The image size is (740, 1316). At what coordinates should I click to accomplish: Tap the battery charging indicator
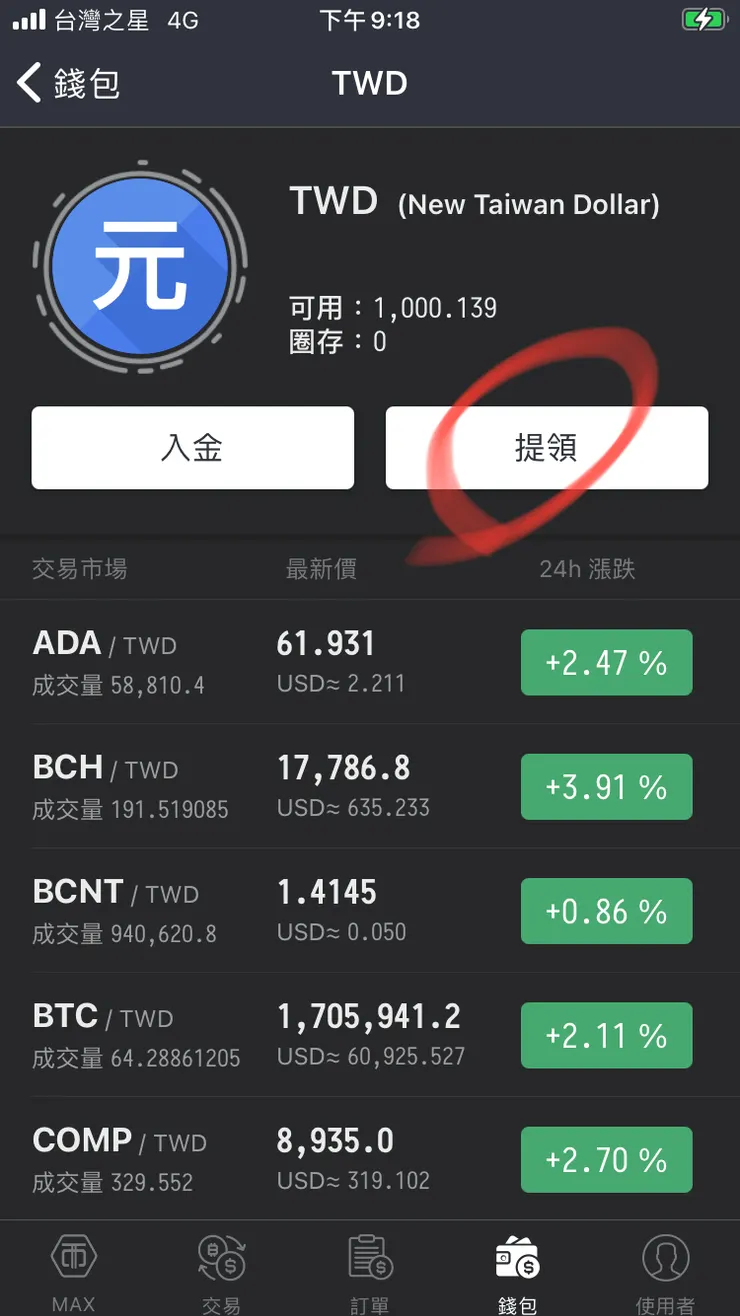click(705, 17)
